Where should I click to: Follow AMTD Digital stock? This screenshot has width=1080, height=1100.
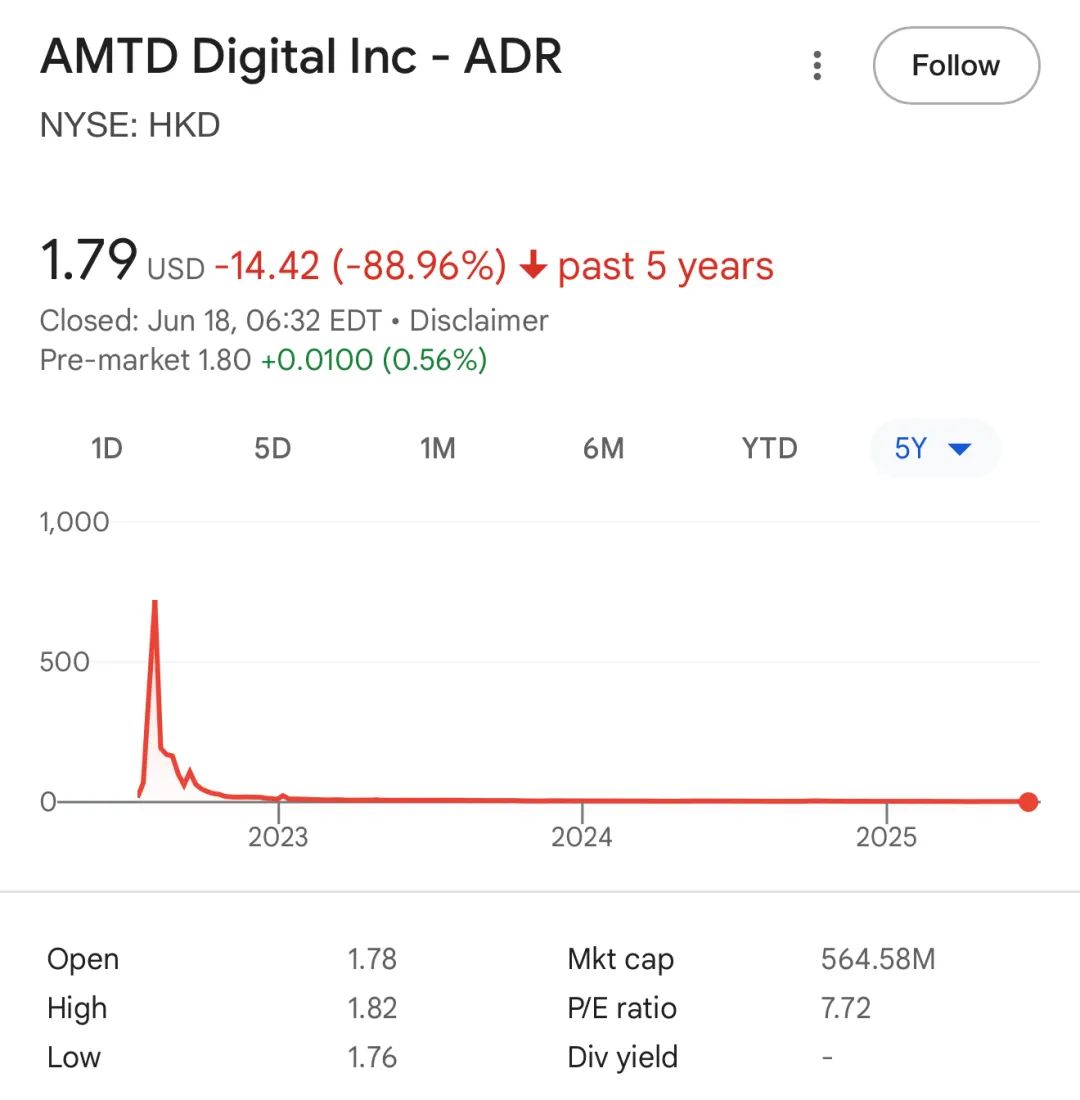[x=956, y=66]
